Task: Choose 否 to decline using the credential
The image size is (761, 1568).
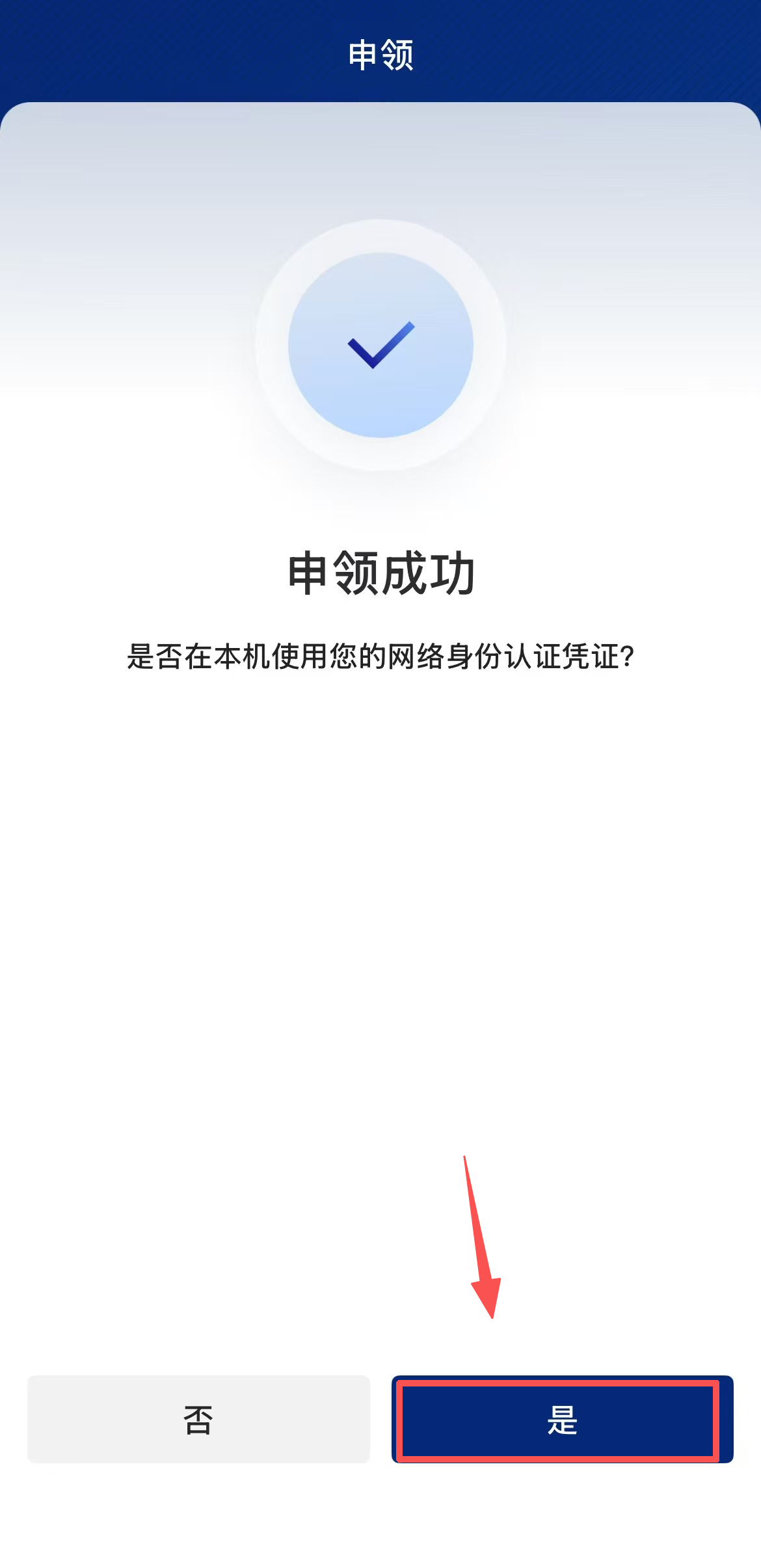Action: click(x=198, y=1419)
